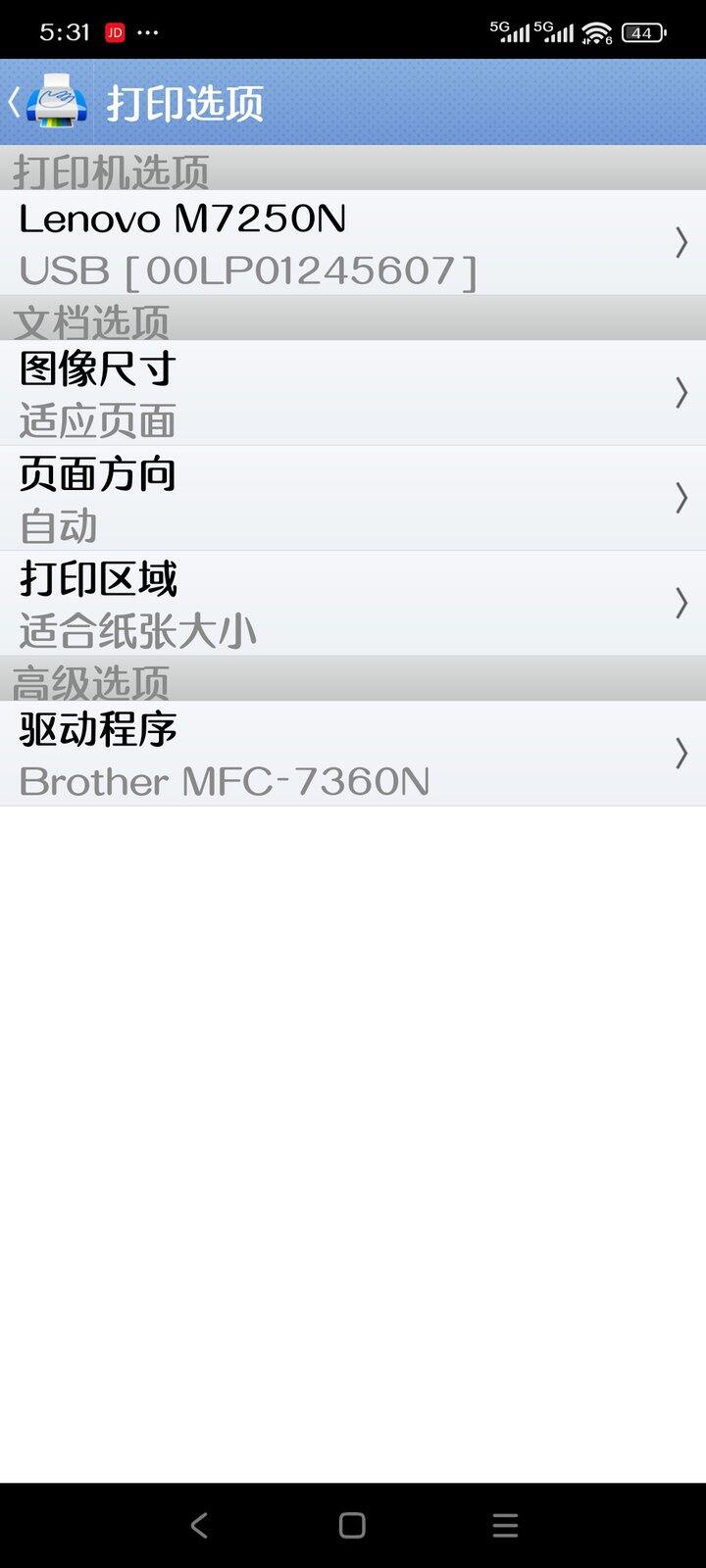The height and width of the screenshot is (1568, 706).
Task: Open the Lenovo M7250N printer selection
Action: (x=353, y=243)
